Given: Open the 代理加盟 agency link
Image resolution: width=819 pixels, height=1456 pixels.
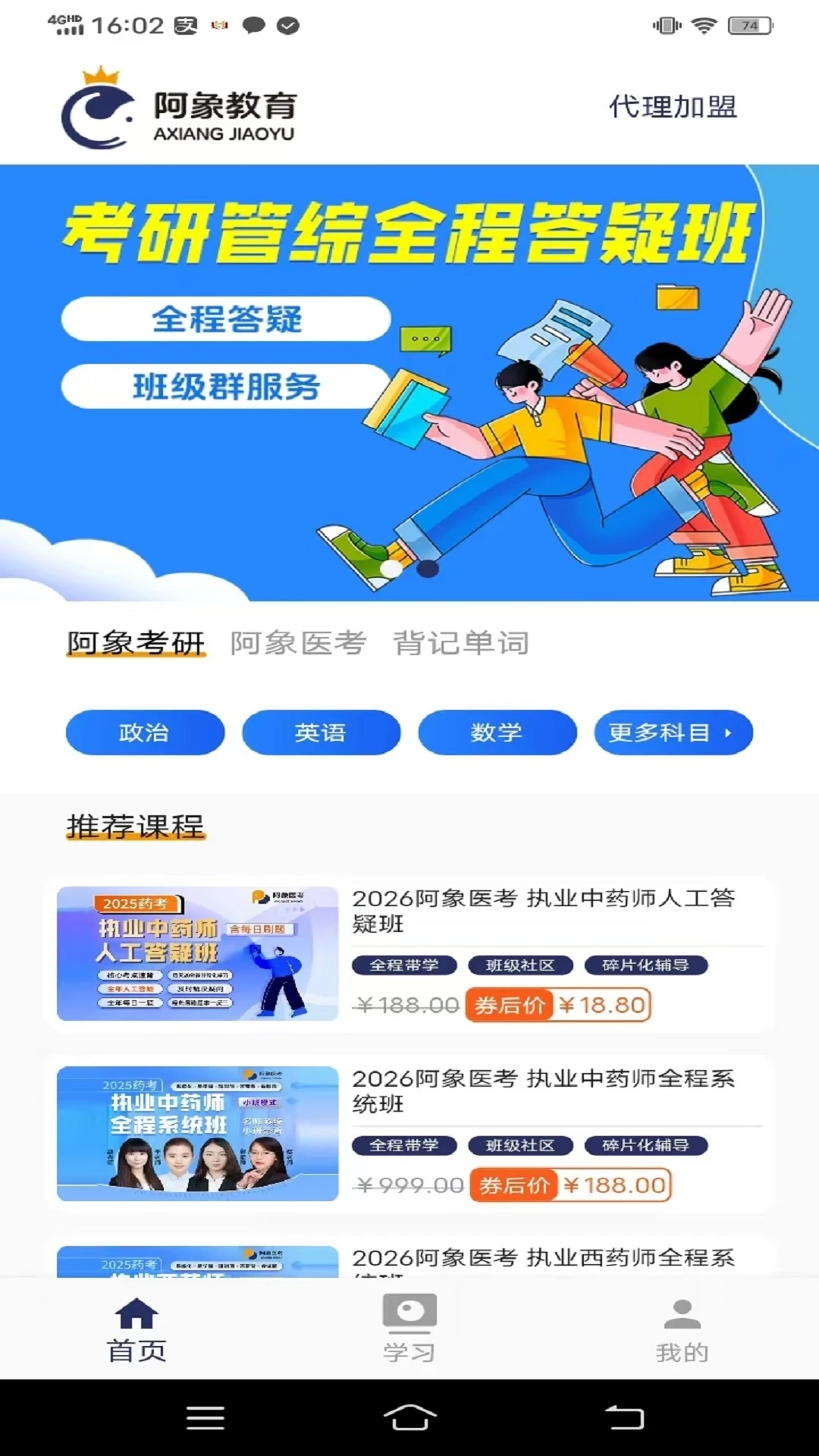Looking at the screenshot, I should click(673, 108).
